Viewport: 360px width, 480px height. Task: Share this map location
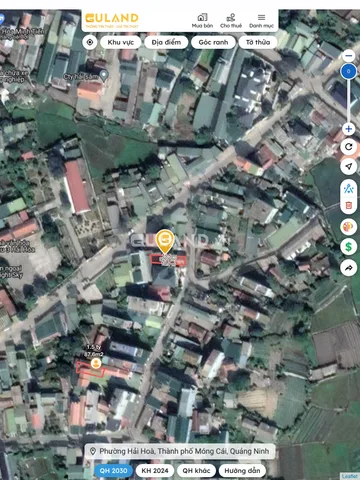[349, 268]
